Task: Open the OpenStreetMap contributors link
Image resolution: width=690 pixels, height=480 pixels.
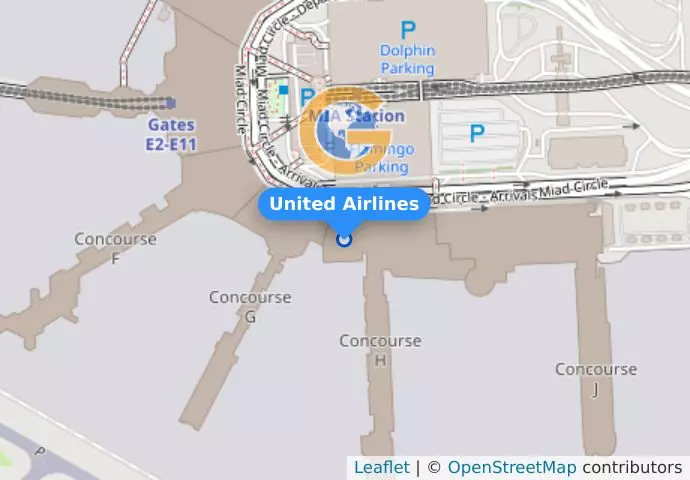Action: tap(511, 467)
